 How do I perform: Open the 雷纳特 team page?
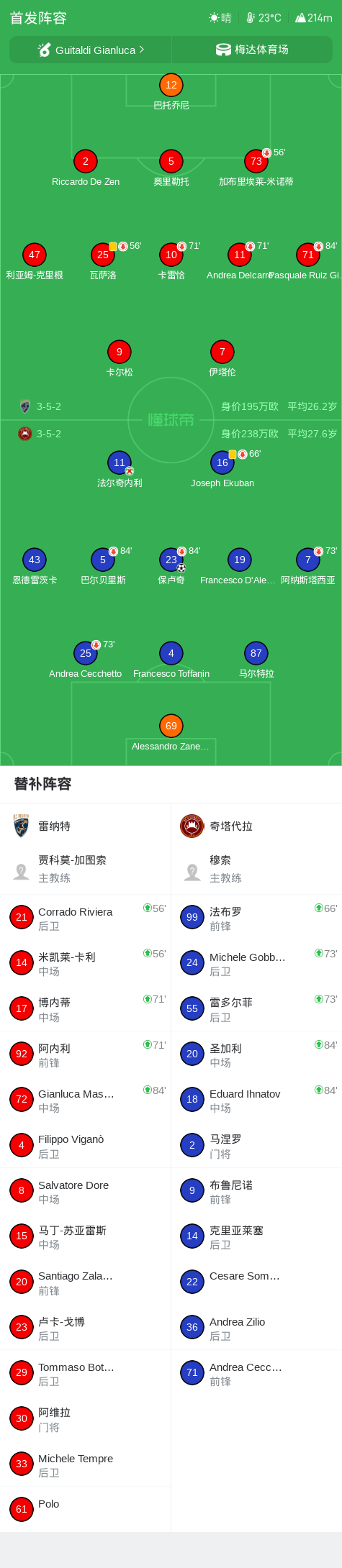click(x=86, y=826)
